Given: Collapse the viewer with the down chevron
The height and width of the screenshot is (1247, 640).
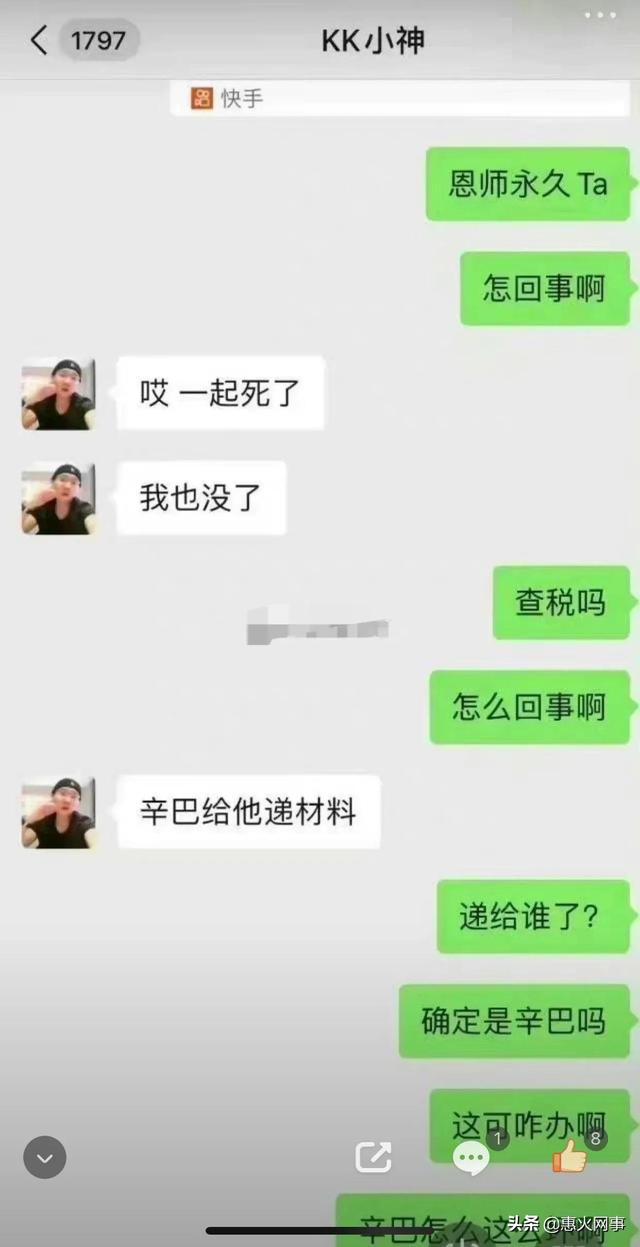Looking at the screenshot, I should pos(45,1157).
